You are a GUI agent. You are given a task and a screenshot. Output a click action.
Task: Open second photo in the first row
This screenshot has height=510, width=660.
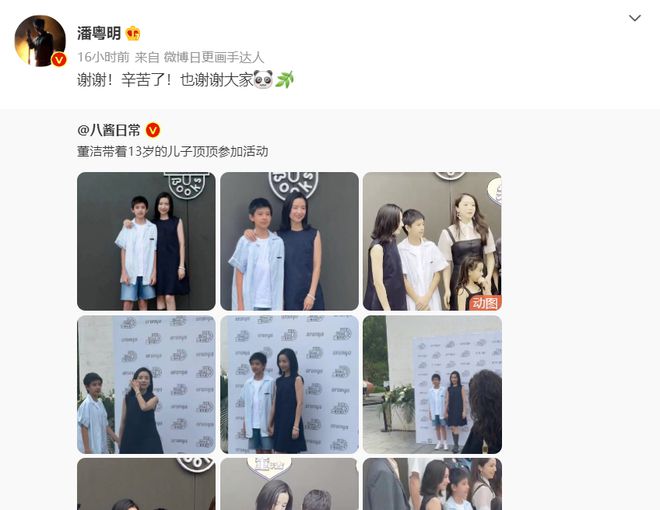tap(289, 241)
